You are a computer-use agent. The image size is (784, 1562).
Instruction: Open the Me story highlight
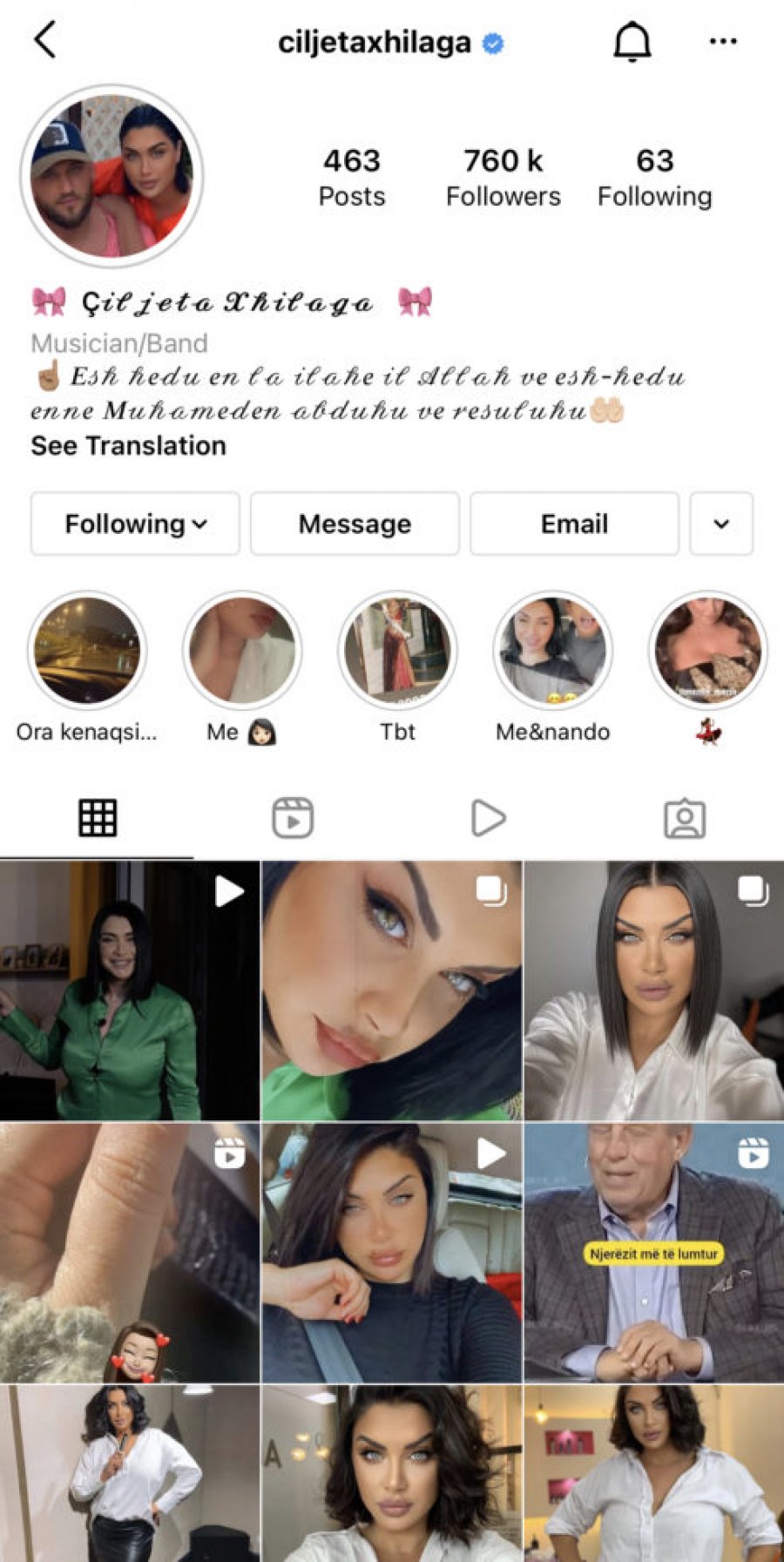(242, 650)
